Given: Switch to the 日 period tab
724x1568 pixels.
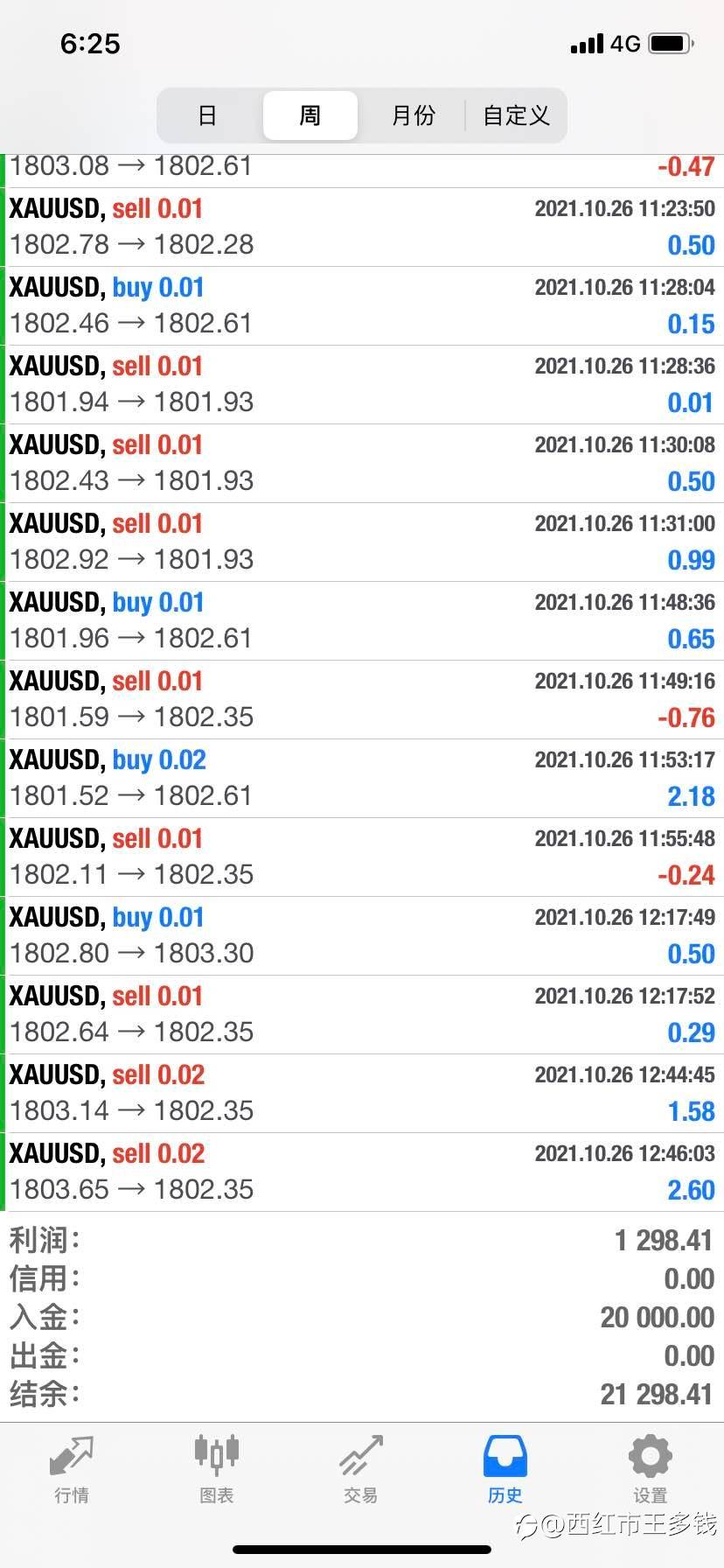Looking at the screenshot, I should click(x=207, y=115).
